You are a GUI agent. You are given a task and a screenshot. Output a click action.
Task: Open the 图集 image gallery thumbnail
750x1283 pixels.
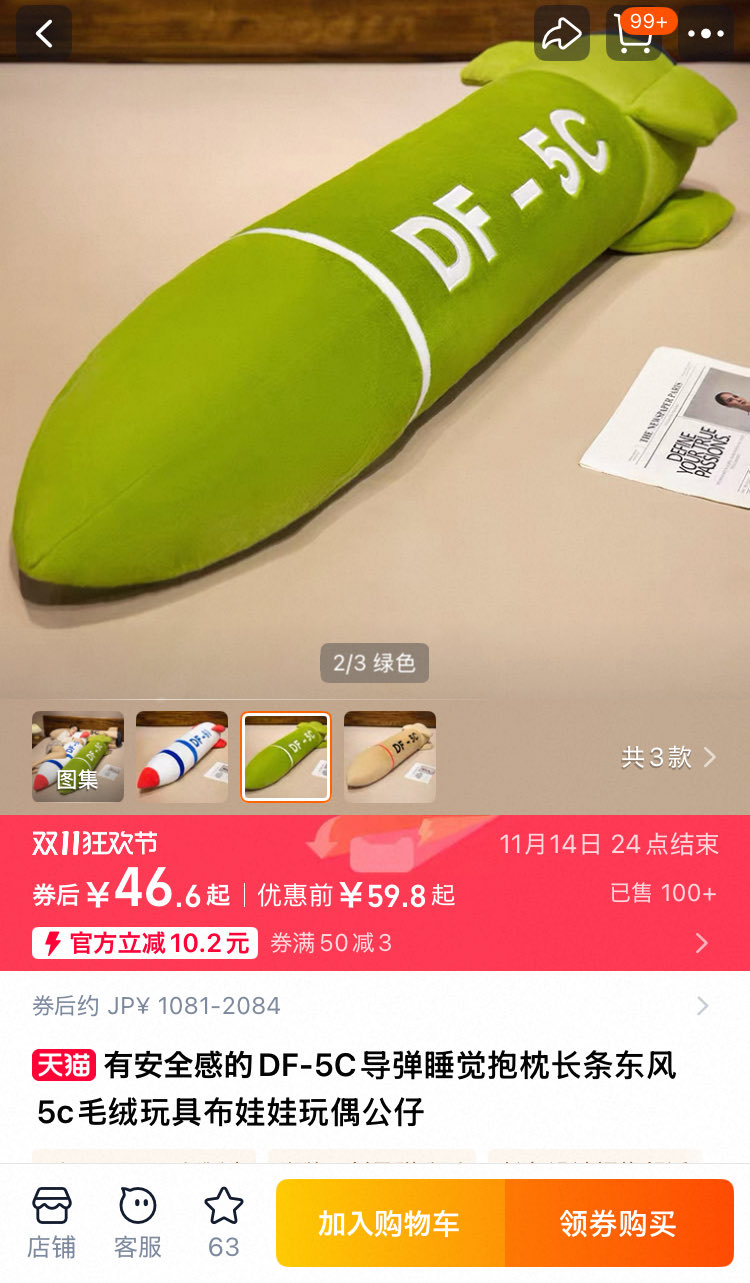[x=78, y=757]
